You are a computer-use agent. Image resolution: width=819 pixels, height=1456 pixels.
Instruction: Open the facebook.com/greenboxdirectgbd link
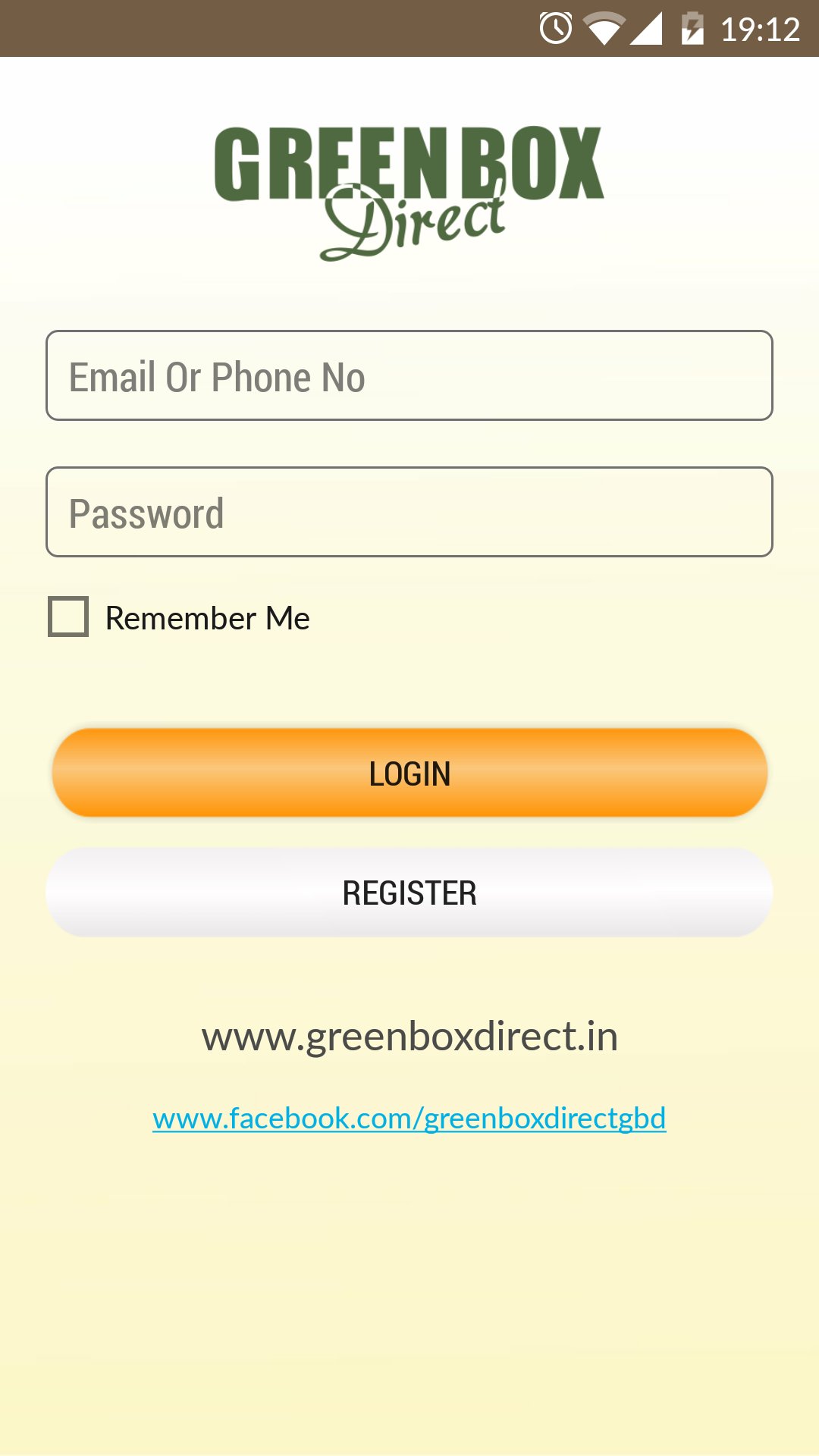point(409,1116)
